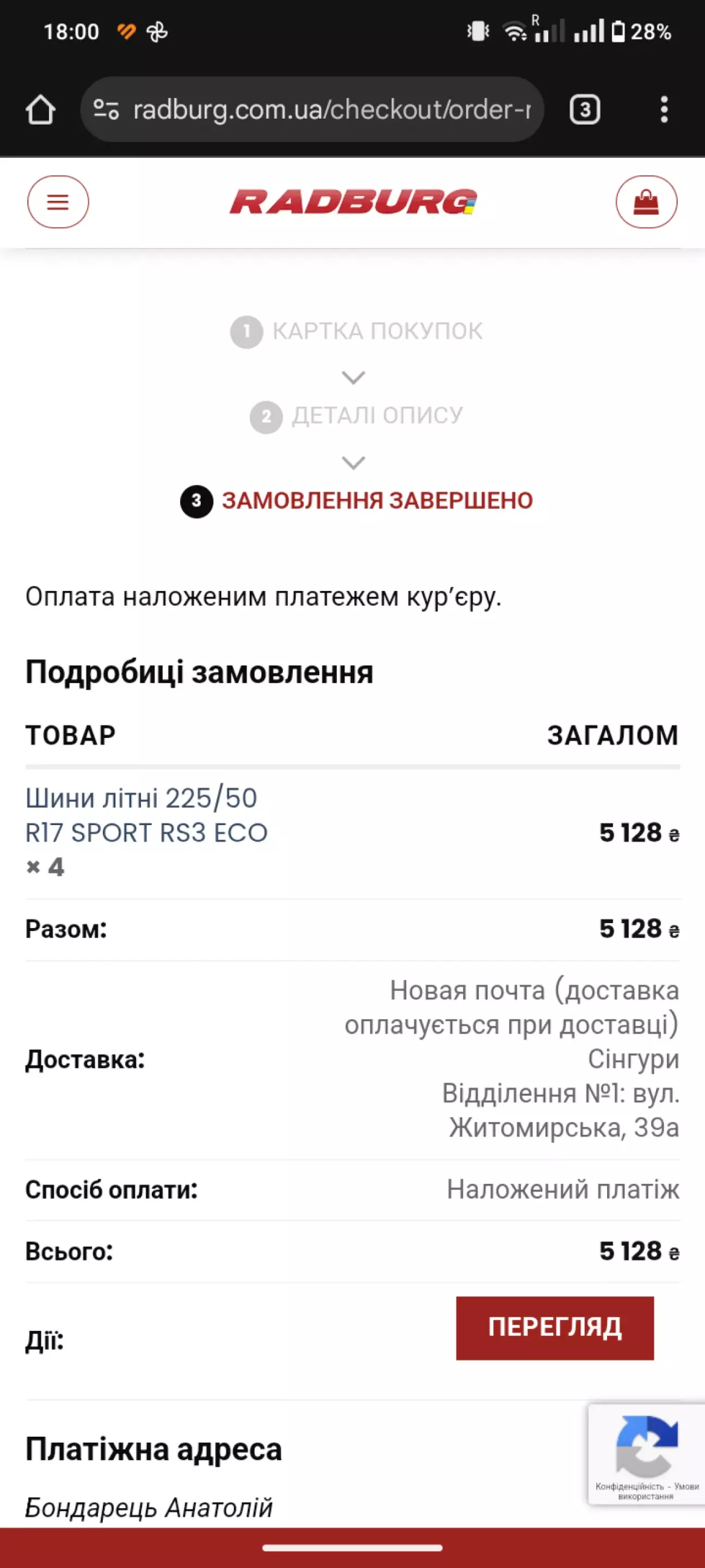Image resolution: width=705 pixels, height=1568 pixels.
Task: Open the hamburger menu on Radburg site
Action: coord(58,202)
